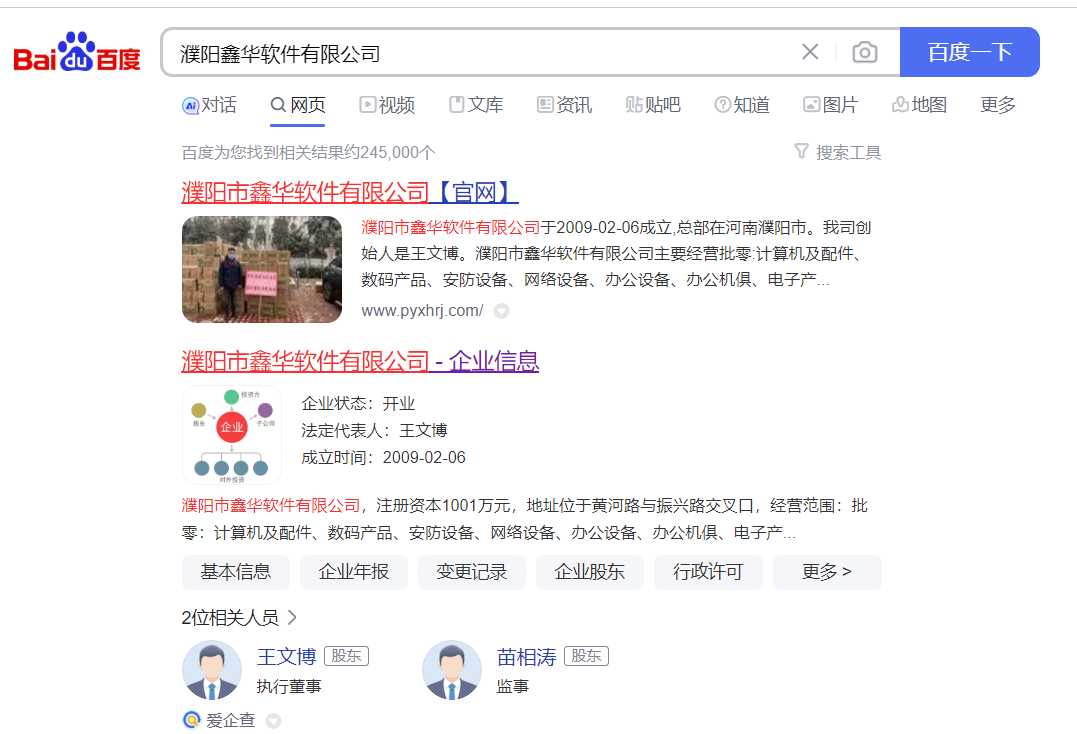Switch to the 文库 tab
Image resolution: width=1077 pixels, height=734 pixels.
tap(476, 105)
